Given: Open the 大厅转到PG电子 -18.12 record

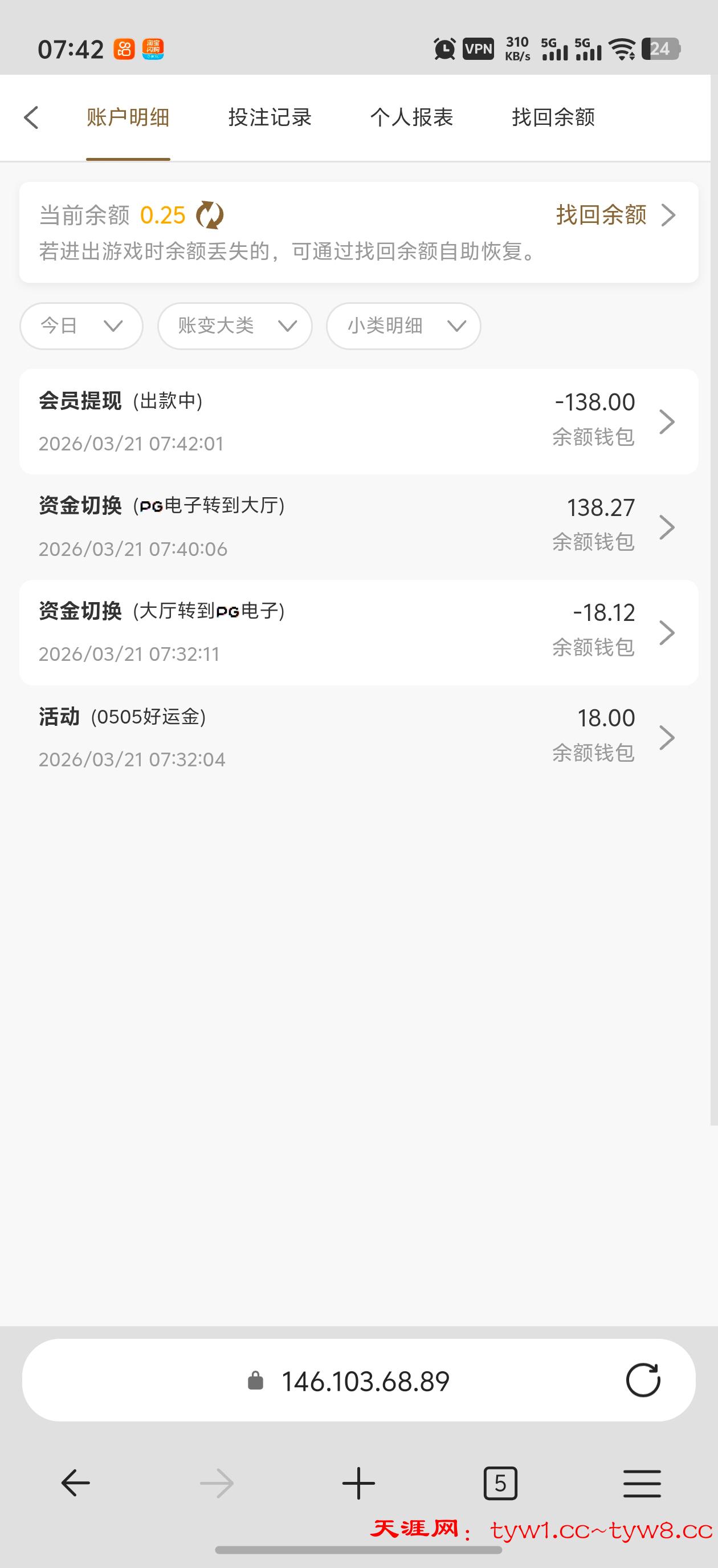Looking at the screenshot, I should point(358,632).
